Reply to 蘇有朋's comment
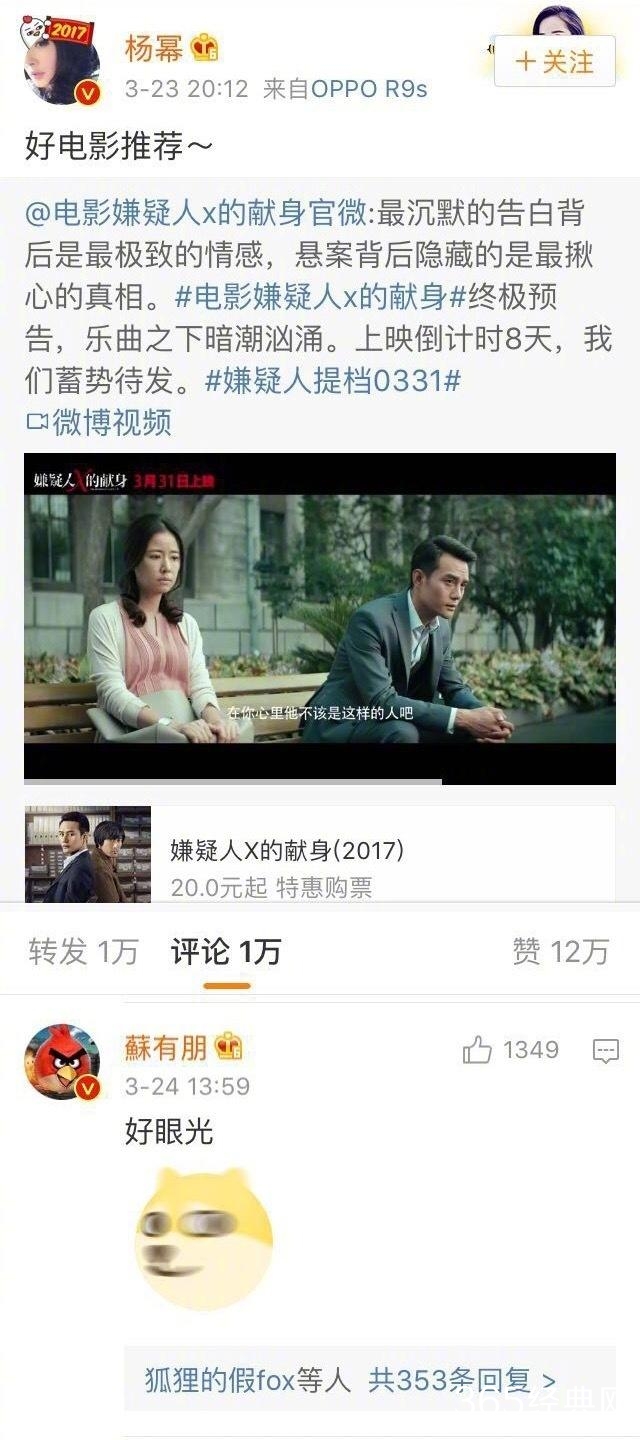This screenshot has width=640, height=1440. click(605, 1050)
